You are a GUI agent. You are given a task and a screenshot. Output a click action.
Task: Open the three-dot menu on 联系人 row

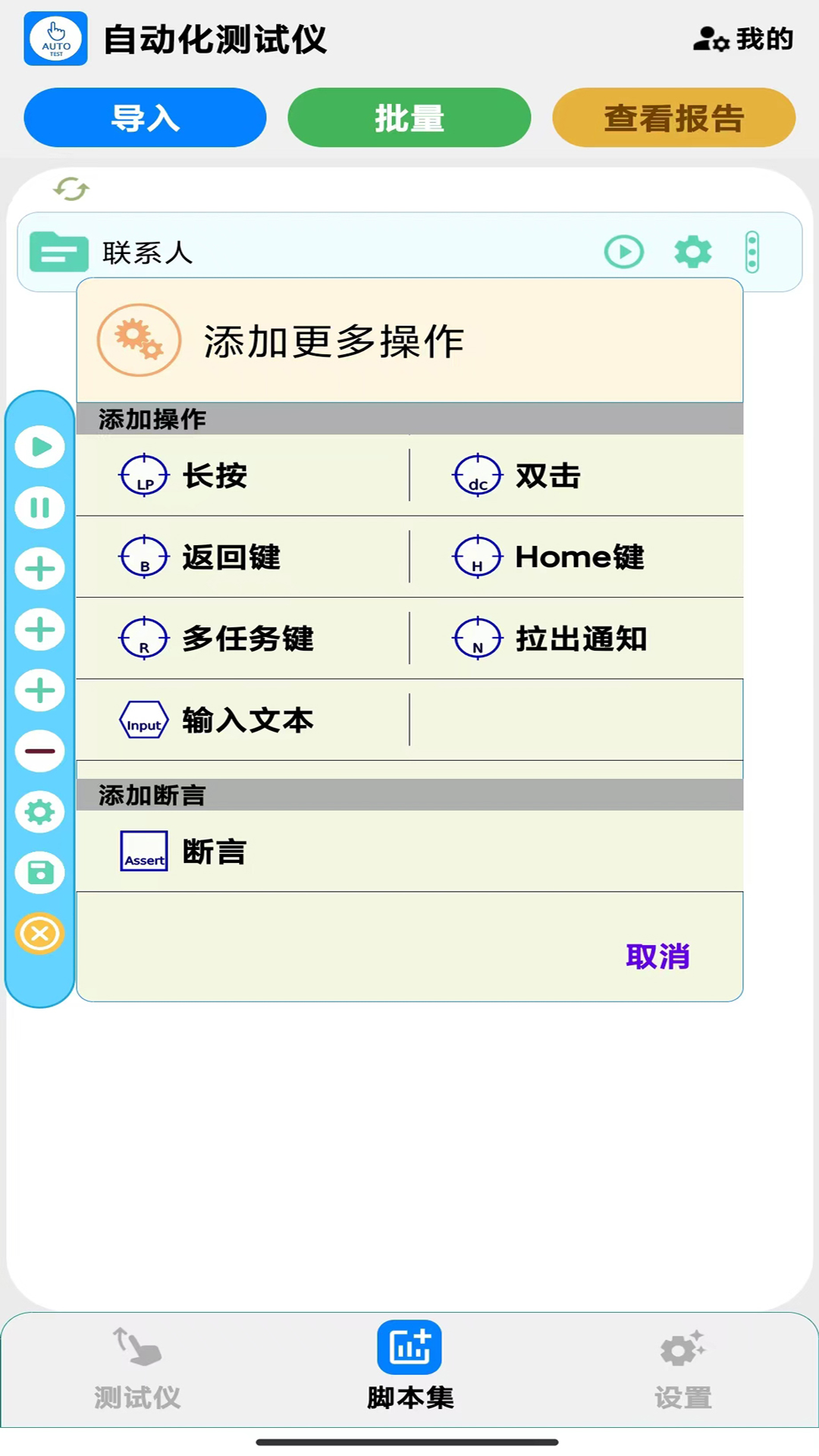752,252
